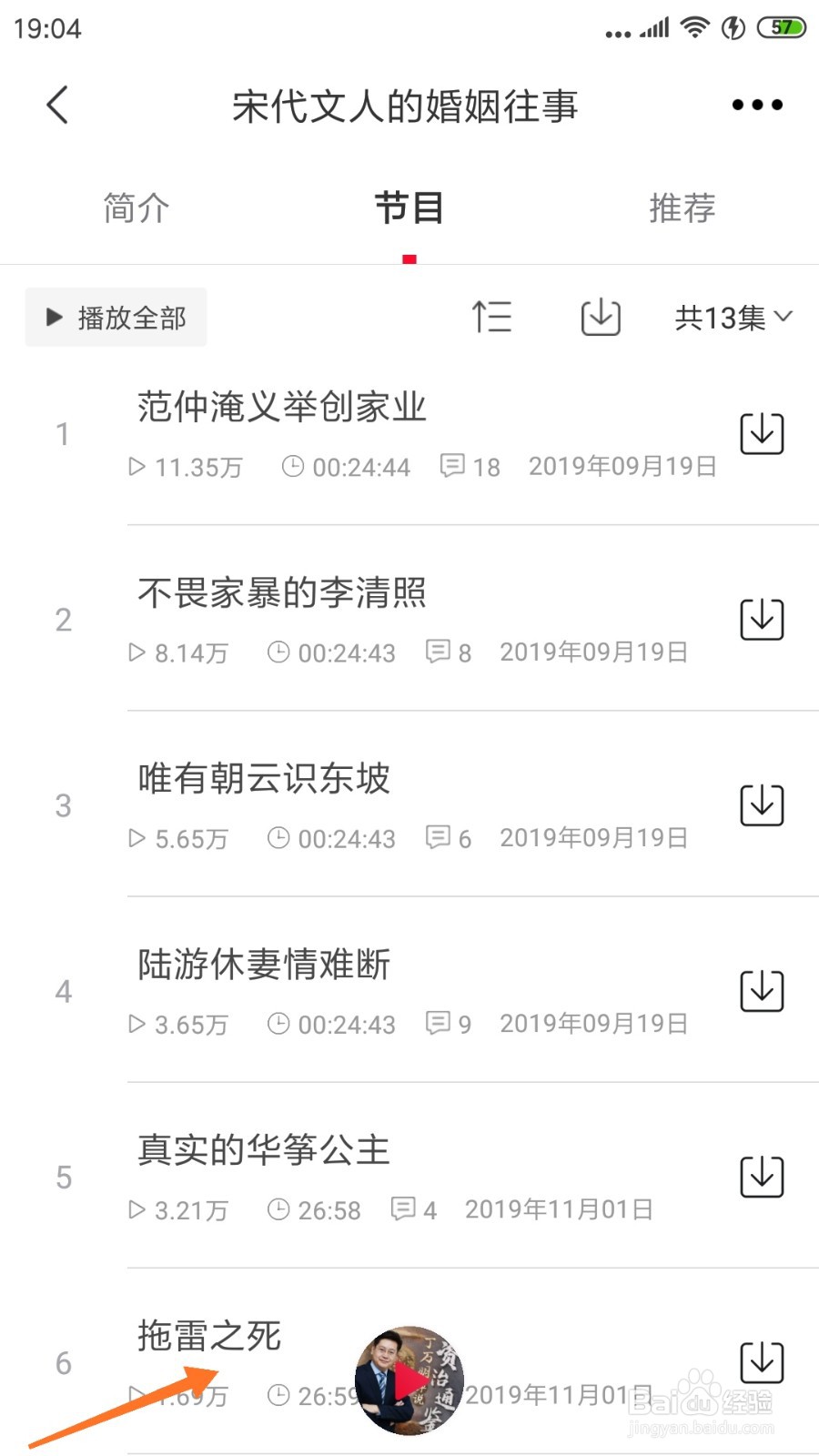
Task: Expand the 共13集 episode selector
Action: coord(733,318)
